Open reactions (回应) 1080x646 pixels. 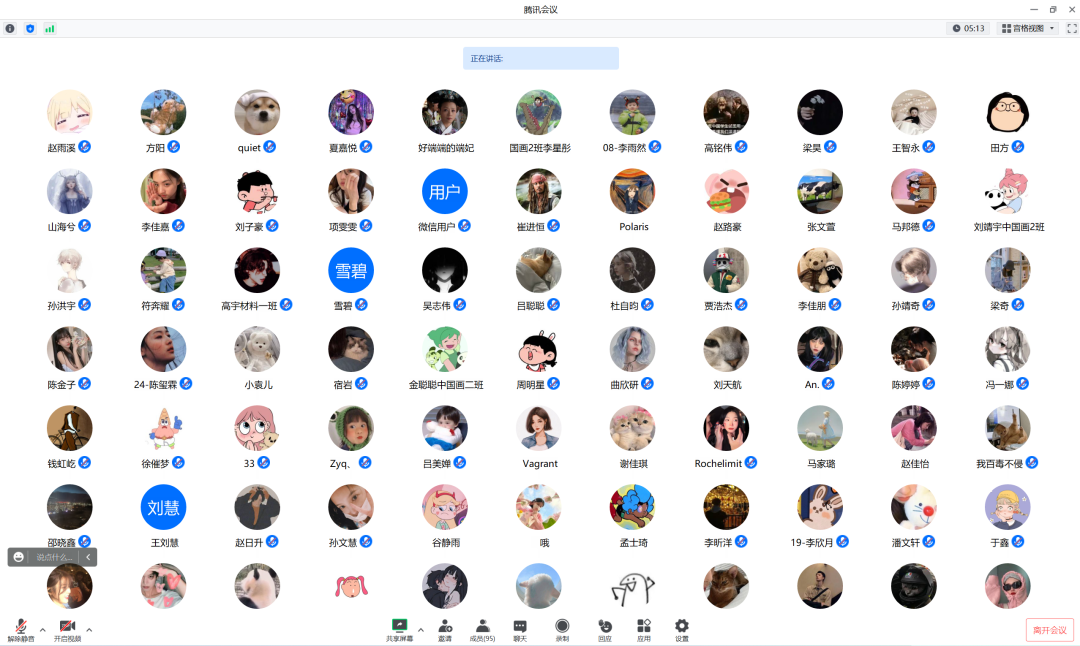tap(605, 629)
